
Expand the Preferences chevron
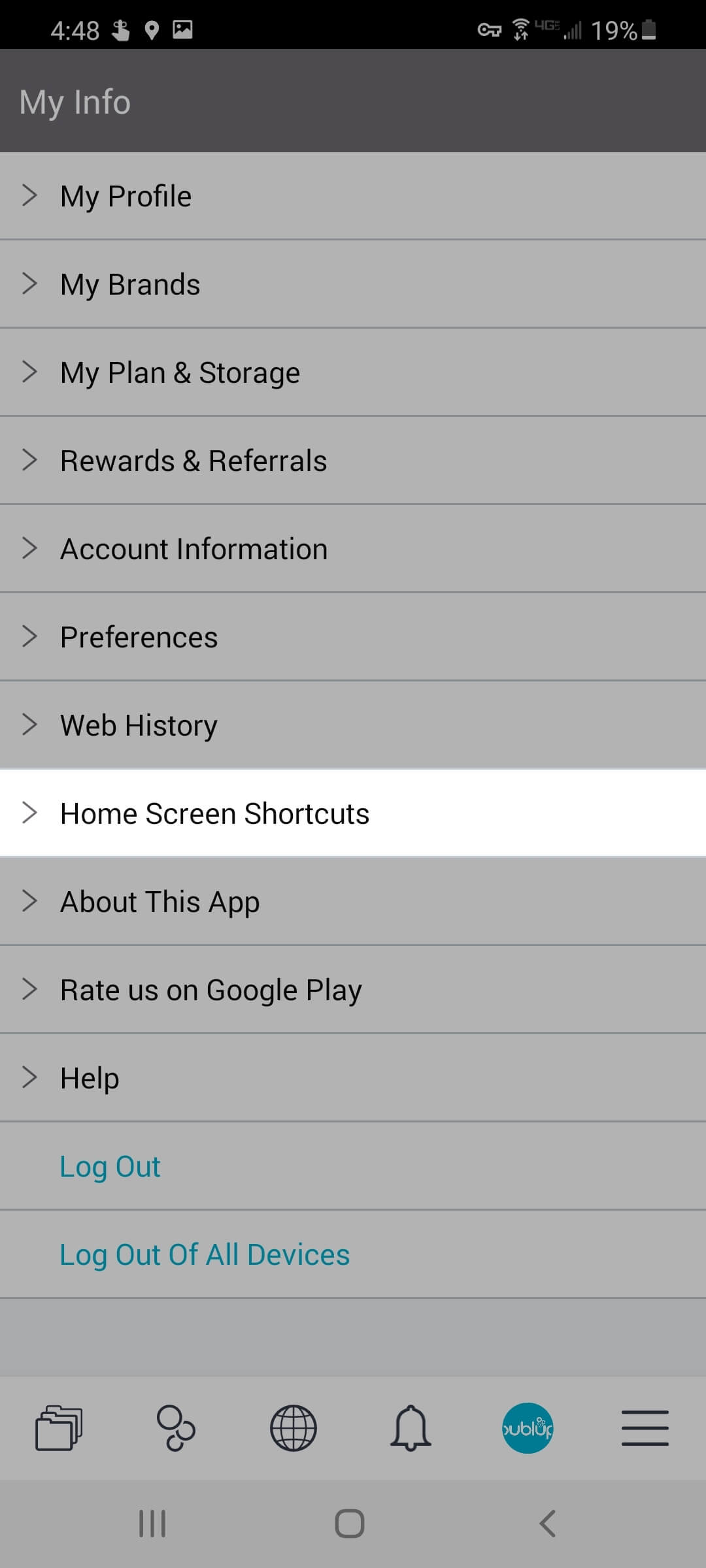138,636
